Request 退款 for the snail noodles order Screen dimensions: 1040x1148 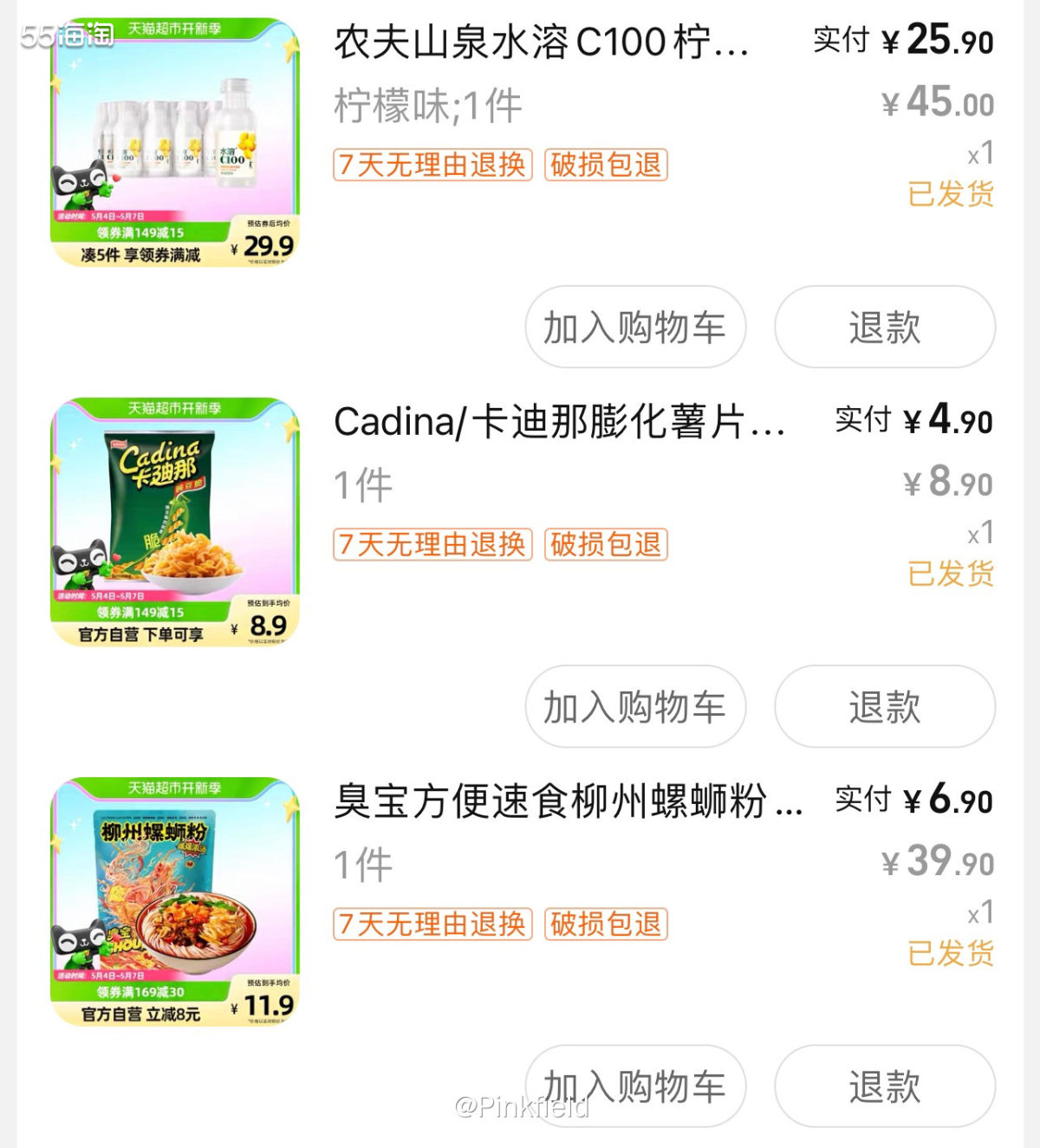coord(885,1086)
